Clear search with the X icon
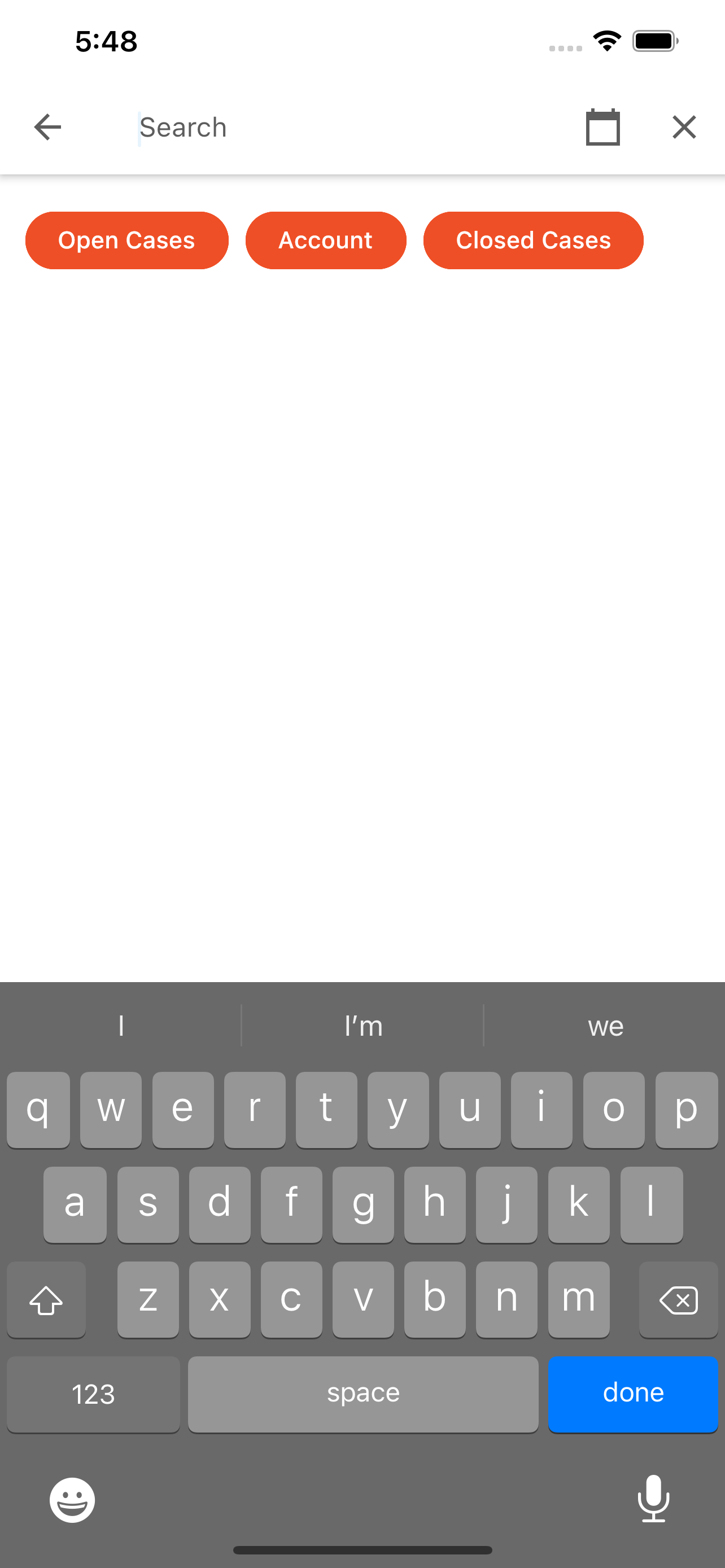Viewport: 725px width, 1568px height. point(684,127)
